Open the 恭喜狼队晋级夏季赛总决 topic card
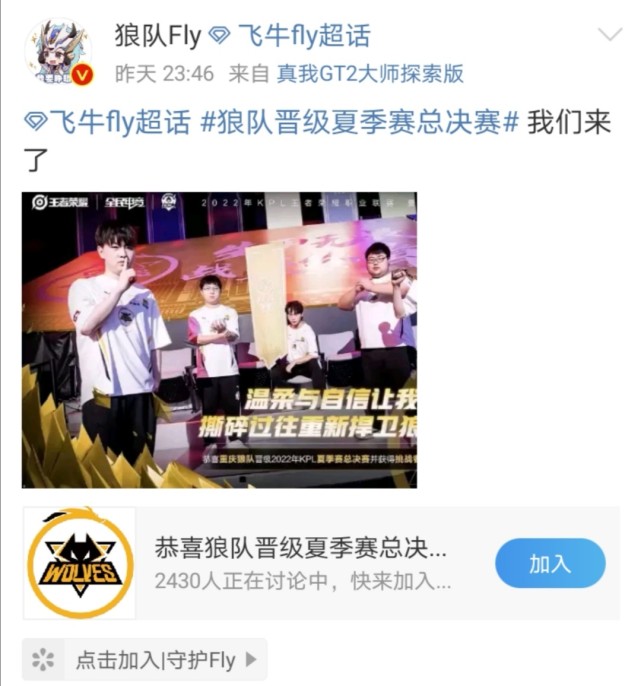641x686 pixels. (300, 563)
